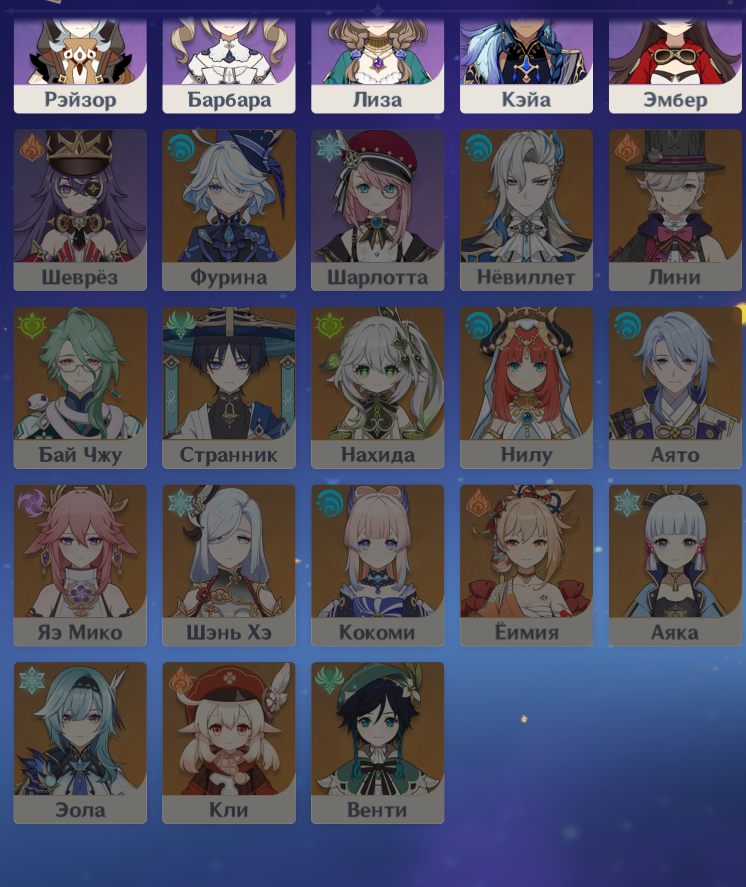The image size is (746, 887).
Task: Tap the Странник character card
Action: (229, 386)
